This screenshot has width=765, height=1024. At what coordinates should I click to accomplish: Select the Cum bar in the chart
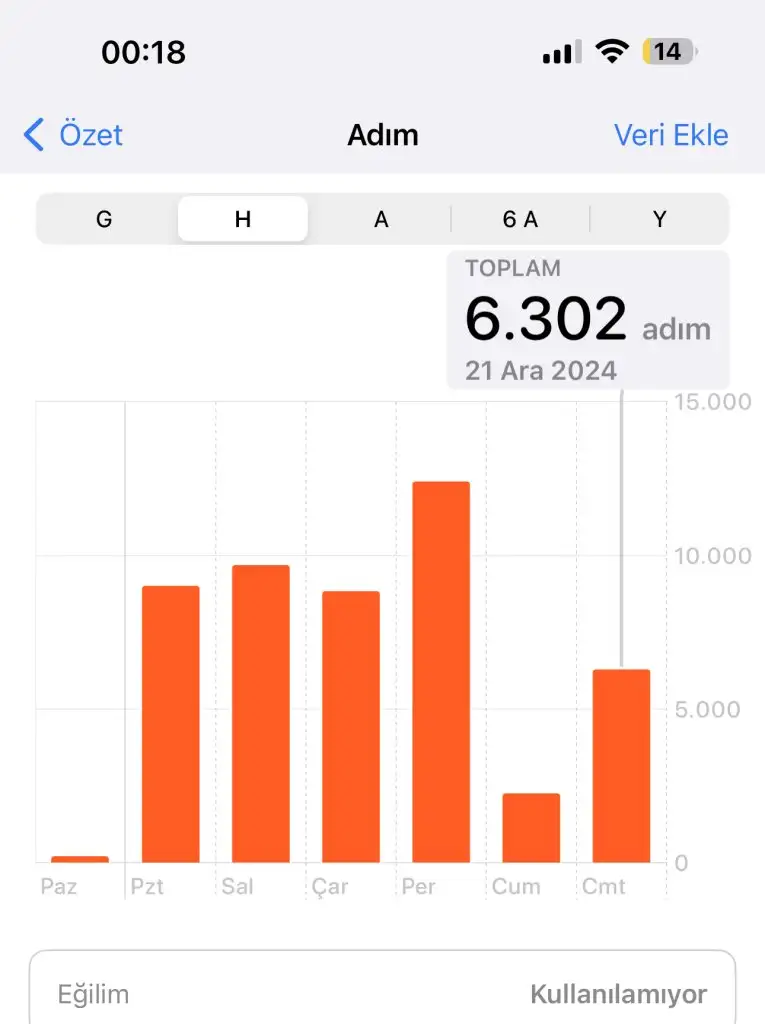(x=531, y=828)
